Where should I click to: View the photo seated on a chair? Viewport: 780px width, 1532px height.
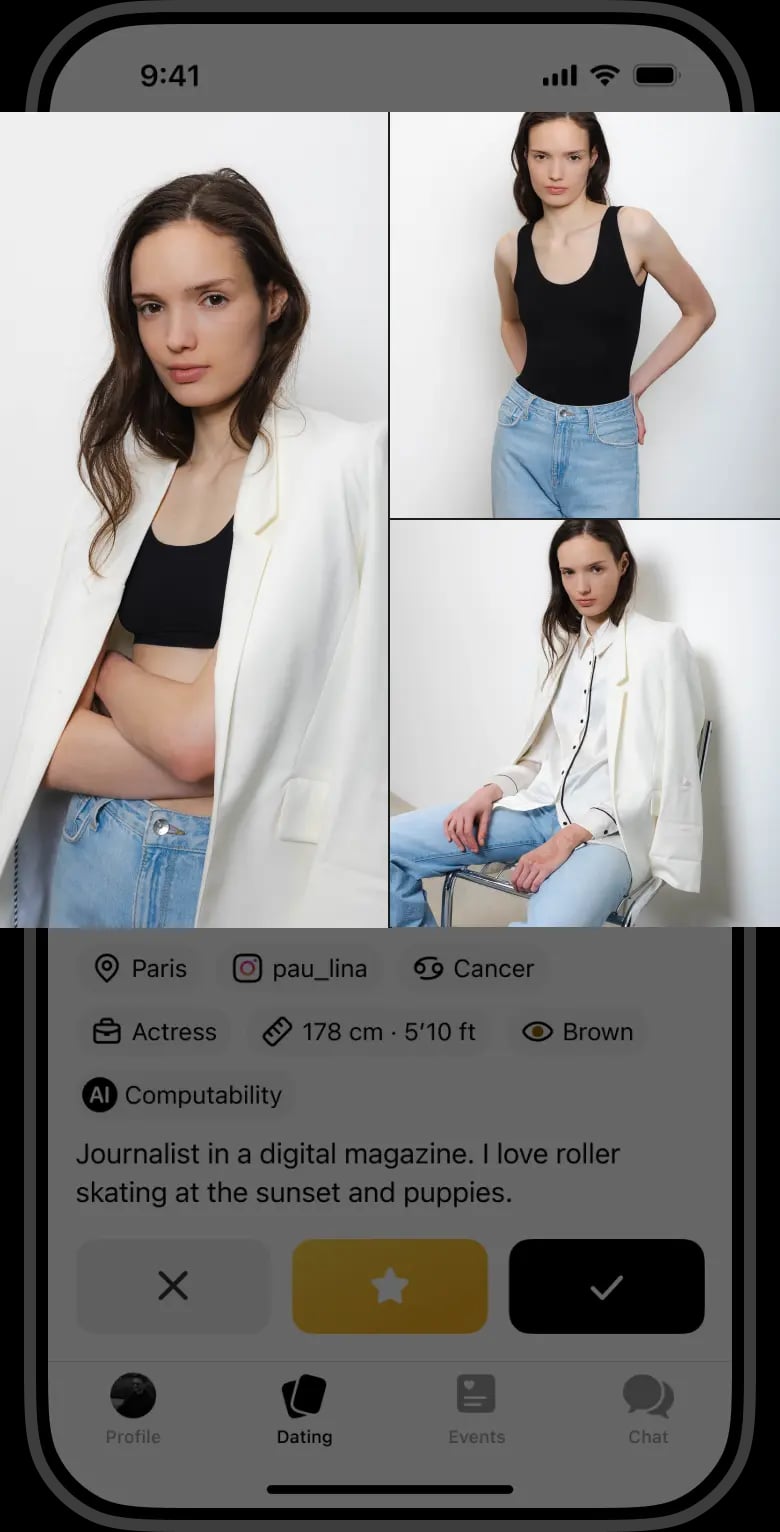pyautogui.click(x=585, y=723)
